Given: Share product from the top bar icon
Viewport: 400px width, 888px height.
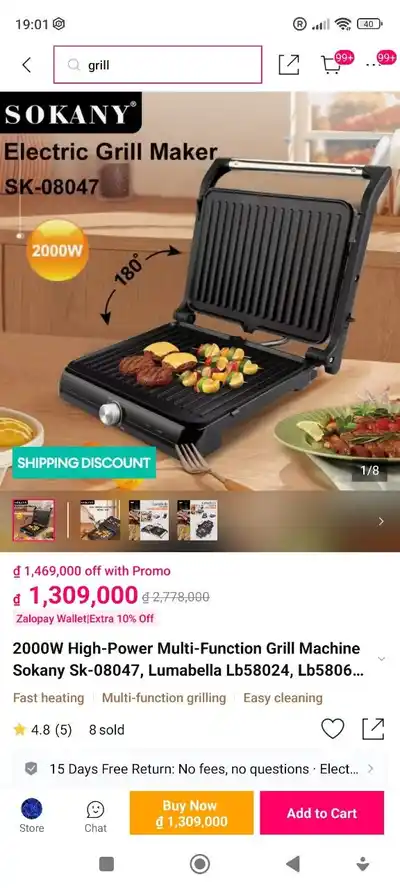Looking at the screenshot, I should click(288, 65).
